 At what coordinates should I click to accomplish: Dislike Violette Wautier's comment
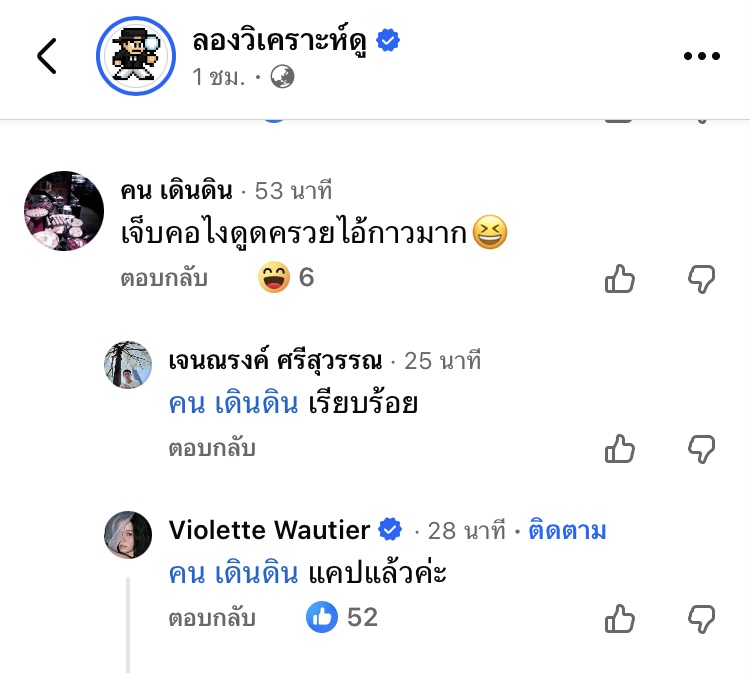(702, 618)
